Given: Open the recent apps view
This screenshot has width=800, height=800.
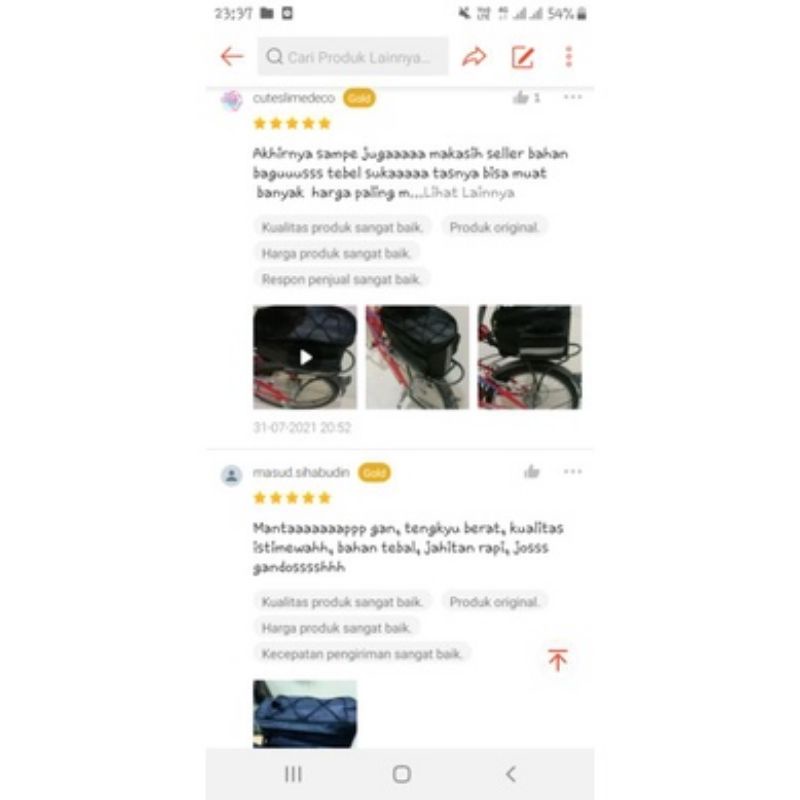Looking at the screenshot, I should [x=293, y=774].
